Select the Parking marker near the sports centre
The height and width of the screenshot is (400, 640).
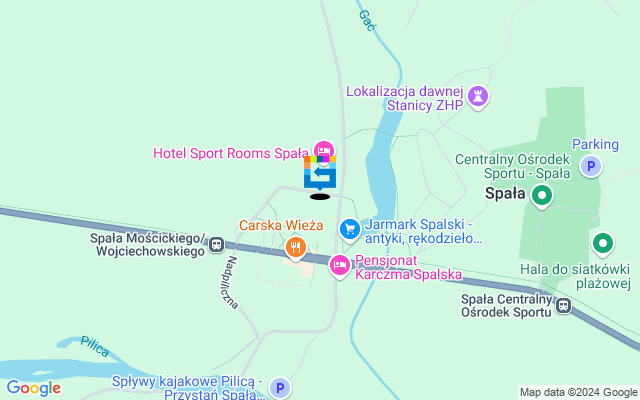[x=591, y=167]
